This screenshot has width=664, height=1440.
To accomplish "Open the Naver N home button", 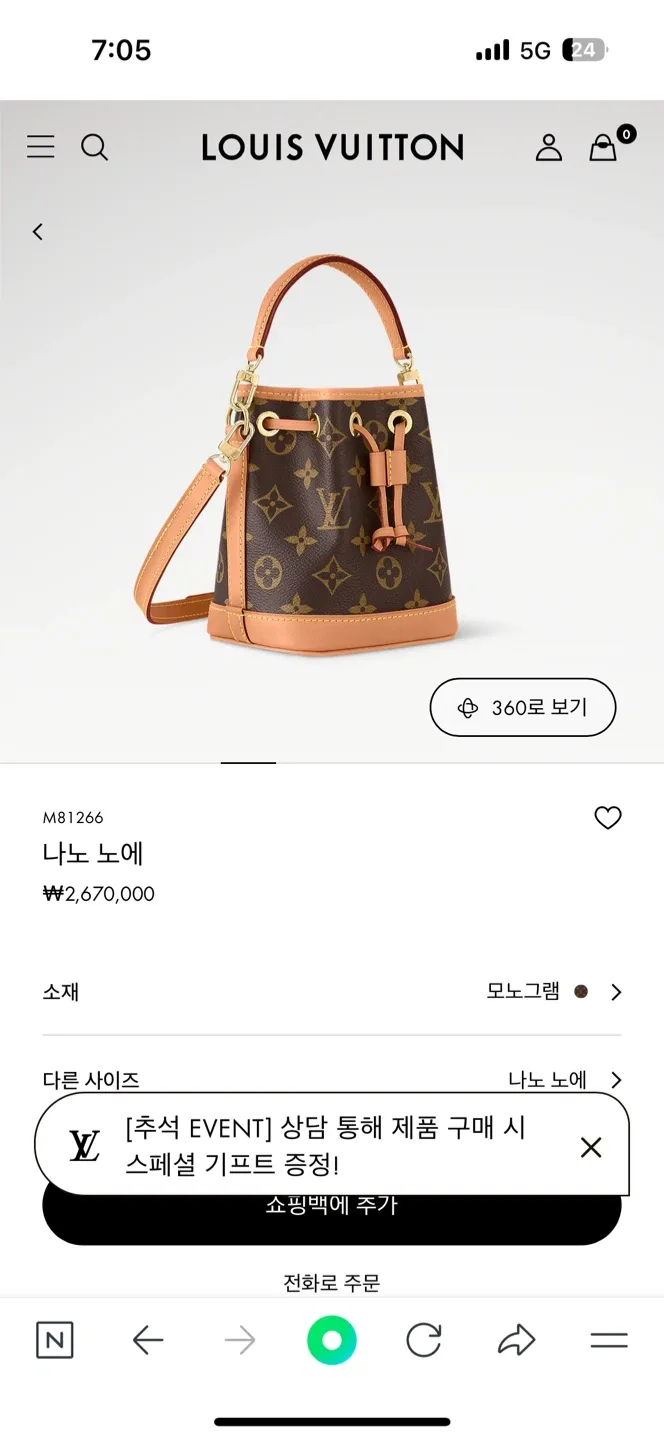I will (54, 1340).
